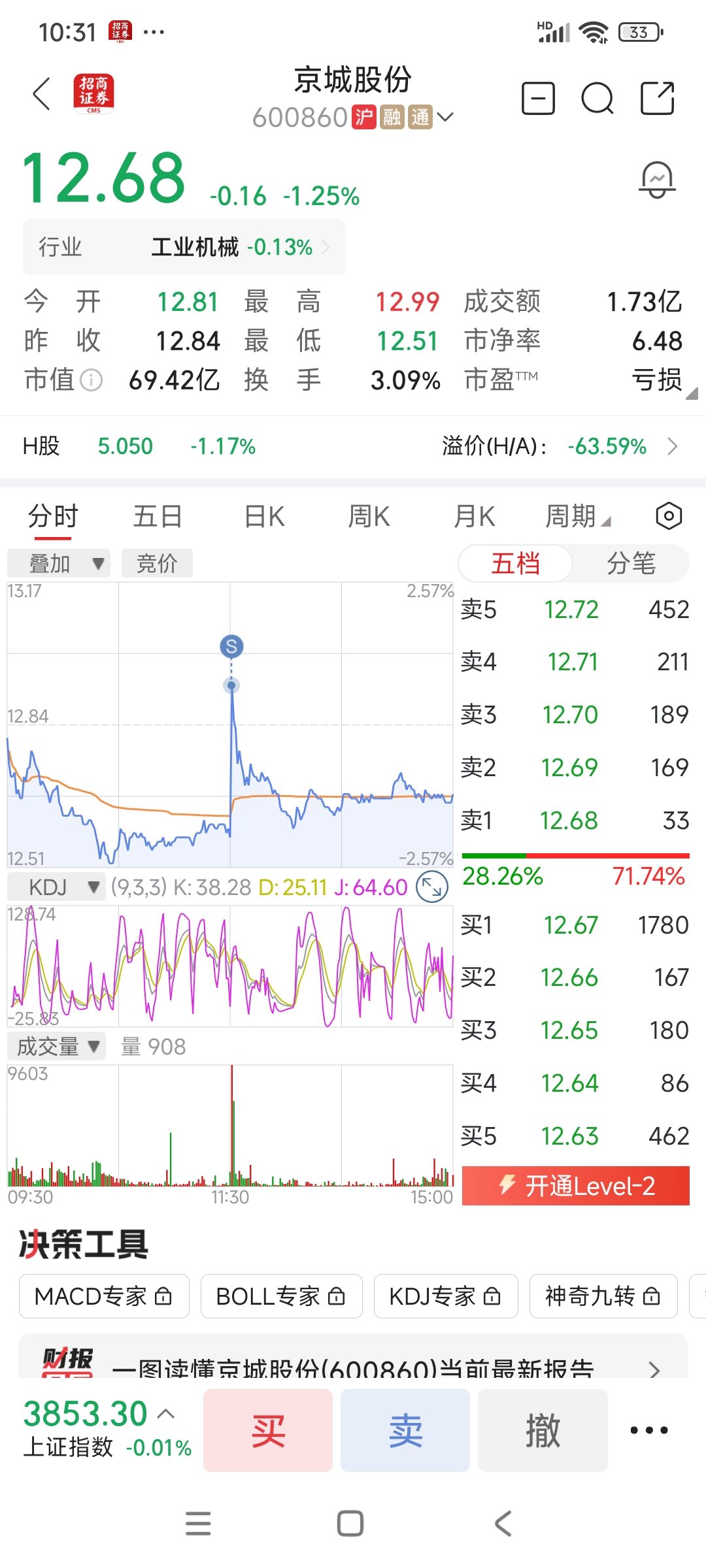The image size is (706, 1568).
Task: Share this stock page
Action: 657,99
